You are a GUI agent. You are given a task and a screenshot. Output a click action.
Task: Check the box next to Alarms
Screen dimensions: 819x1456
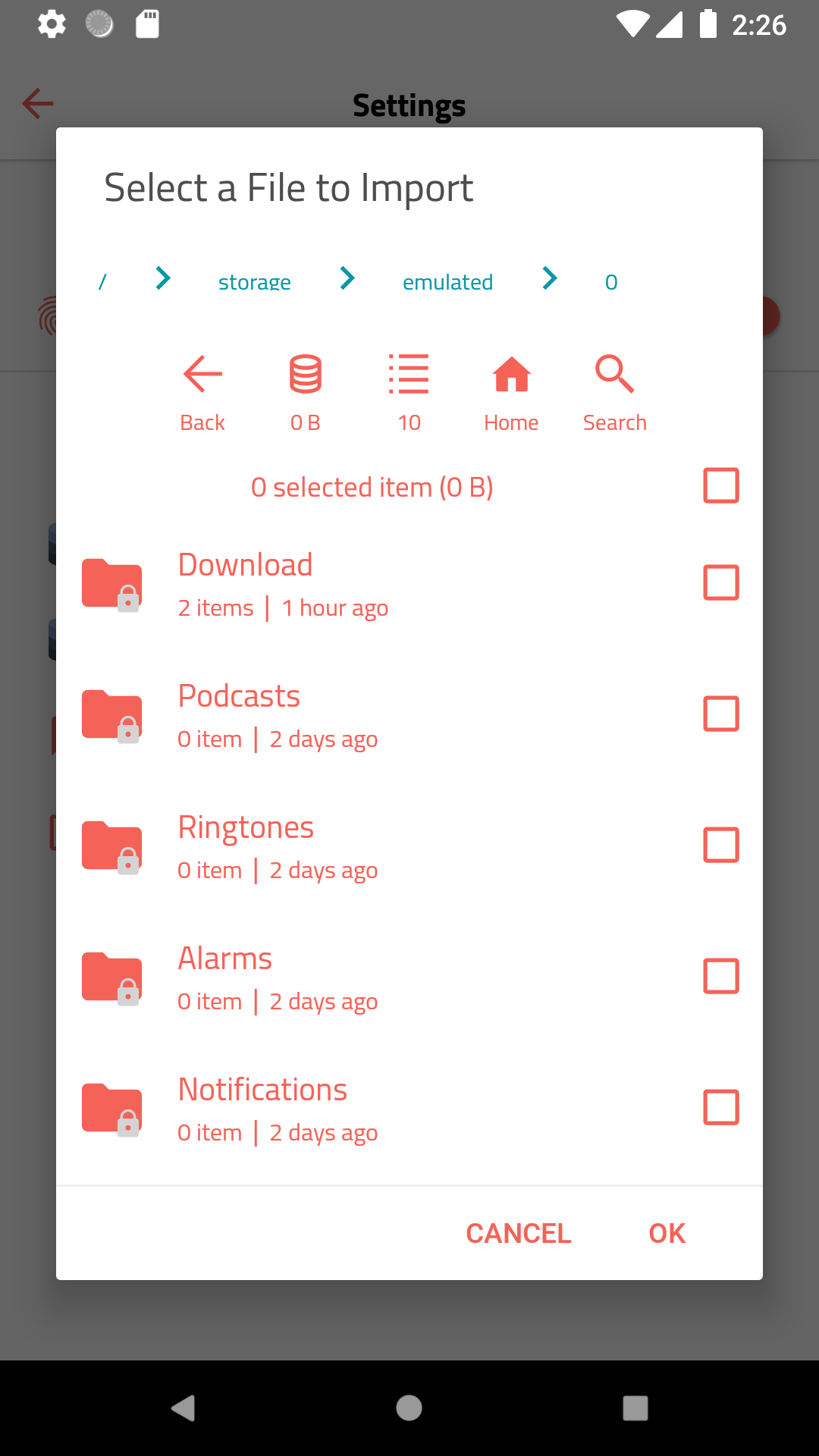pos(721,976)
